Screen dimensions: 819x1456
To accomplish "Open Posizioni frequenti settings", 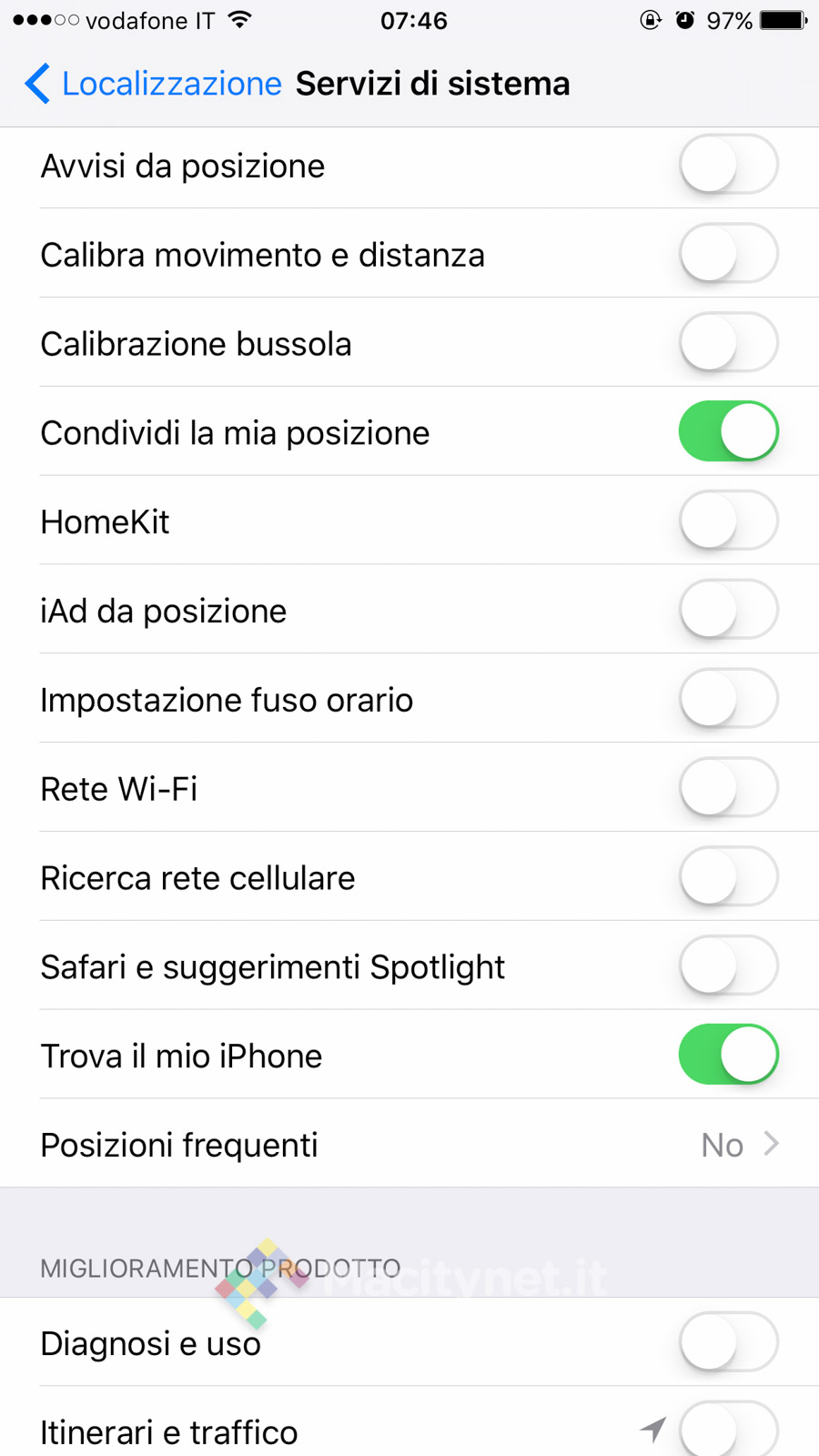I will pos(409,1145).
